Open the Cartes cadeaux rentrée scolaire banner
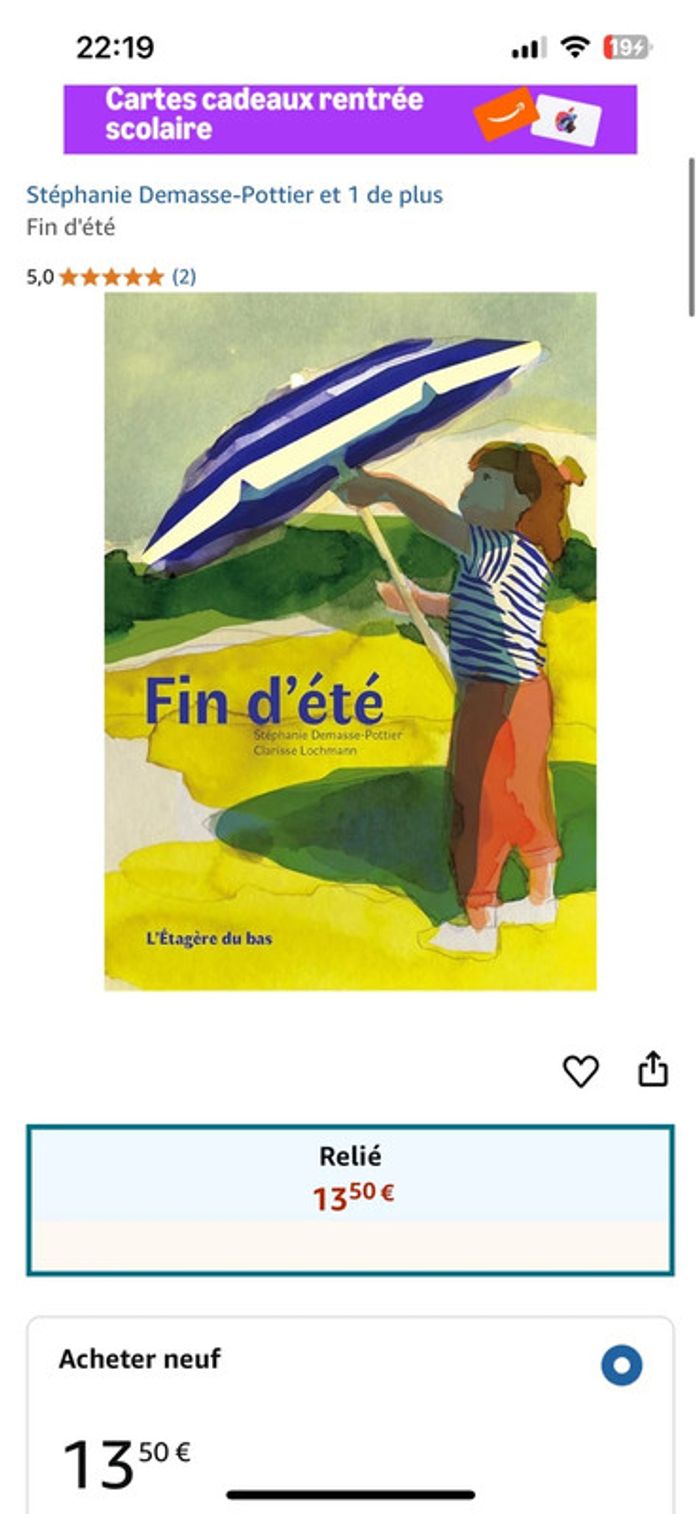The image size is (700, 1514). click(x=350, y=118)
